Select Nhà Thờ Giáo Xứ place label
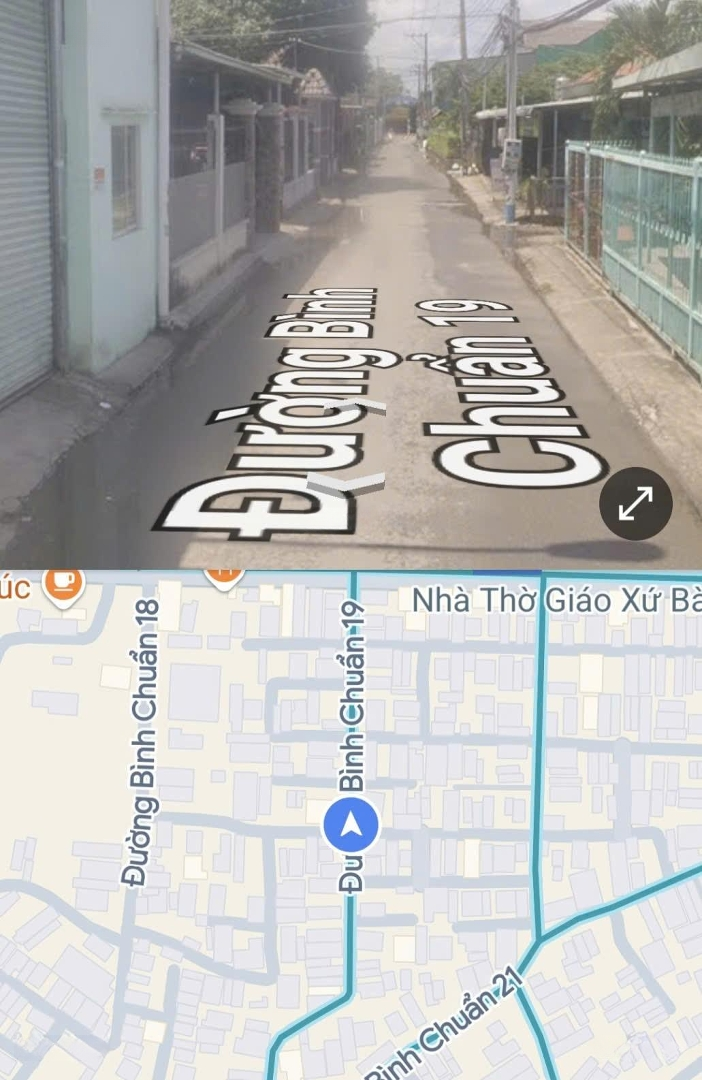Screen dimensions: 702x1080 555,600
